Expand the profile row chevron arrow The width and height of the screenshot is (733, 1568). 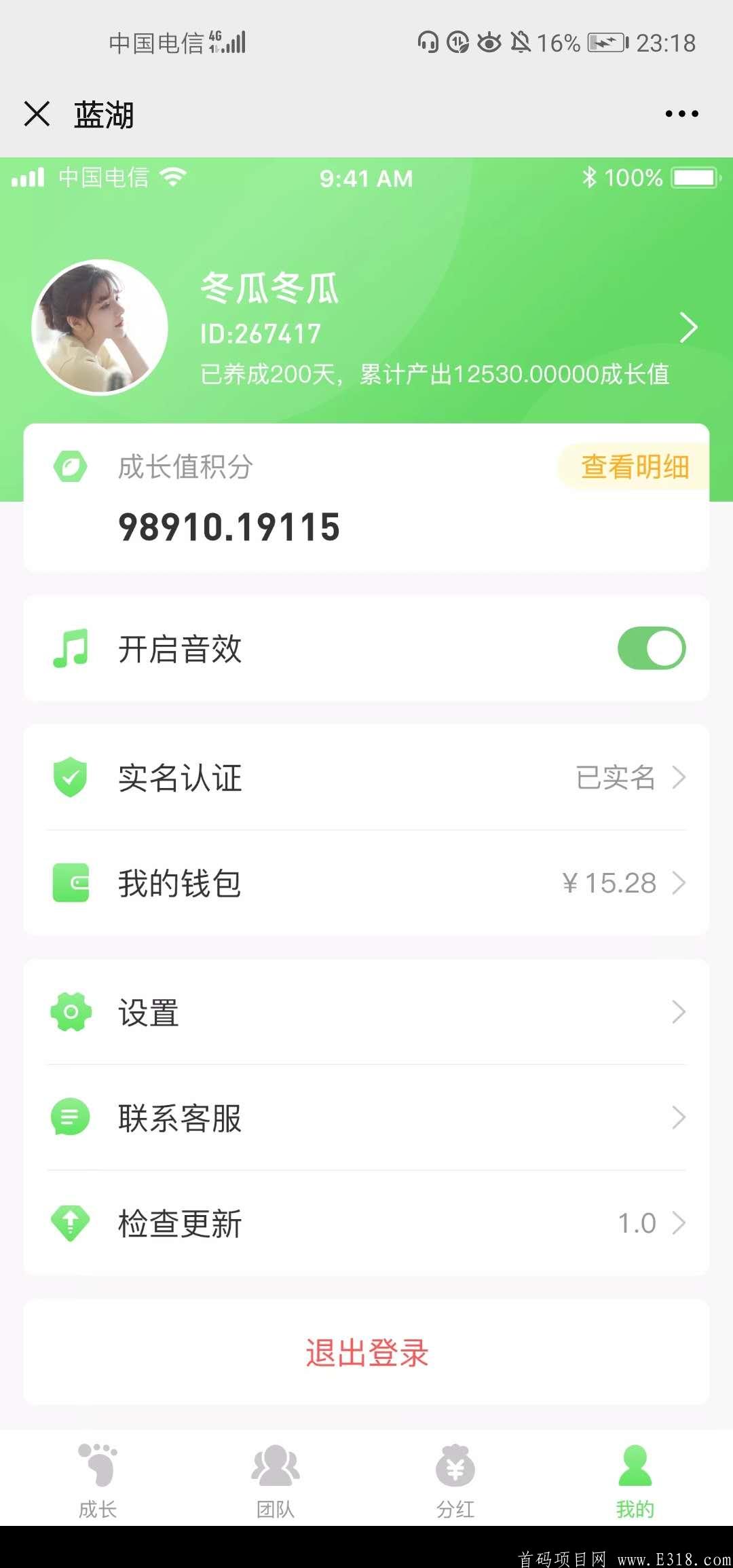(690, 328)
